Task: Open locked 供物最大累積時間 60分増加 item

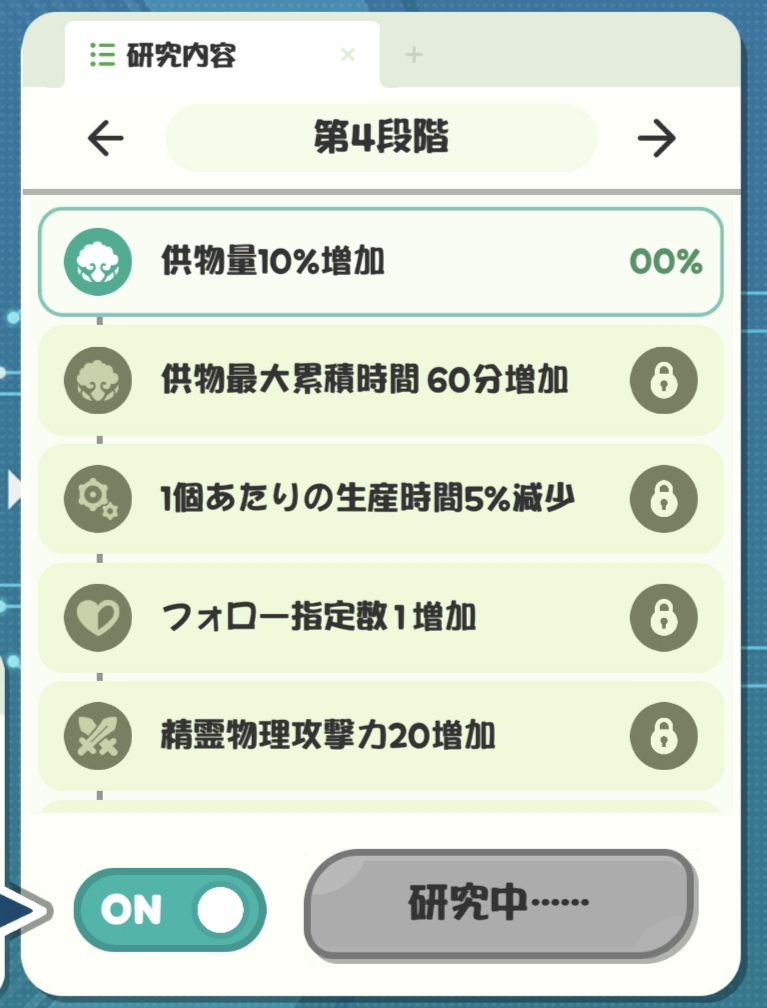Action: click(380, 381)
